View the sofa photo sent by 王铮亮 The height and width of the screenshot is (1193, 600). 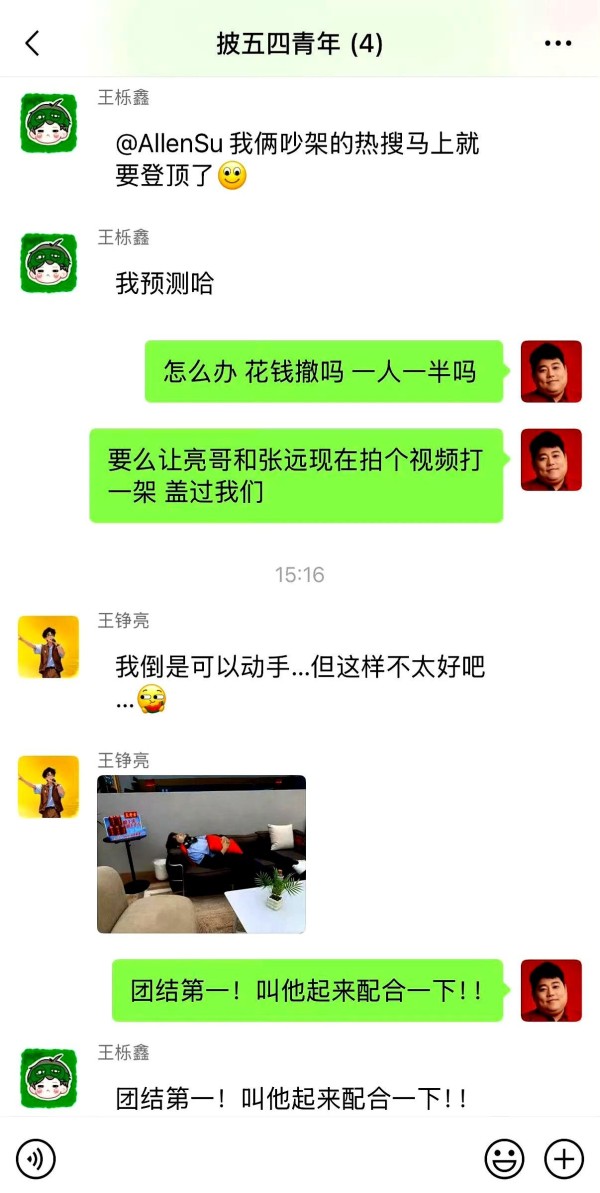click(201, 854)
